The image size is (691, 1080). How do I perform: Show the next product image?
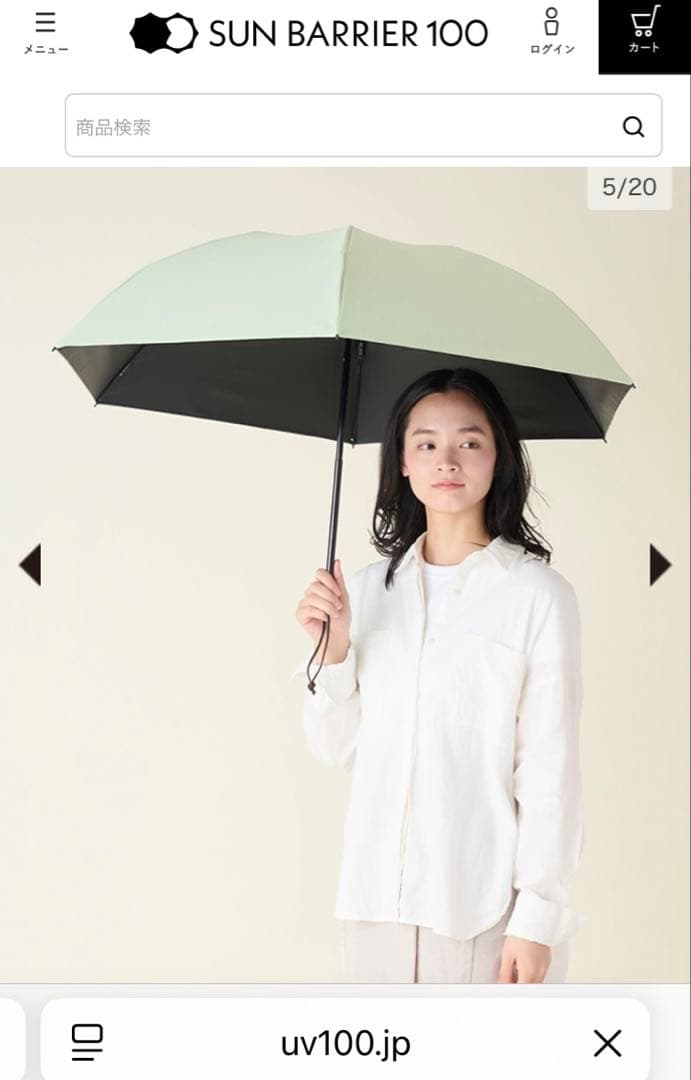660,565
